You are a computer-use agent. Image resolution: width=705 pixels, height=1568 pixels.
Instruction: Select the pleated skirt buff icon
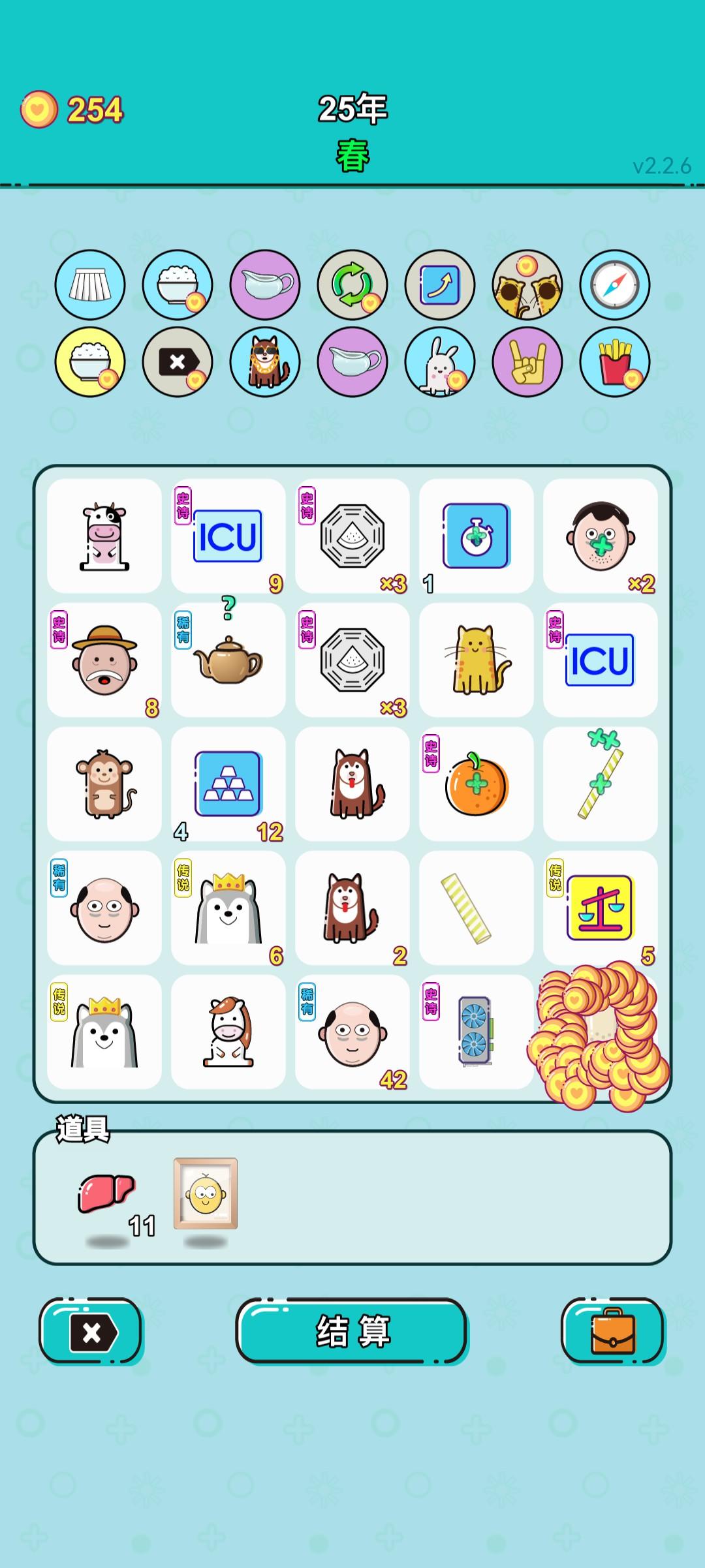point(89,284)
